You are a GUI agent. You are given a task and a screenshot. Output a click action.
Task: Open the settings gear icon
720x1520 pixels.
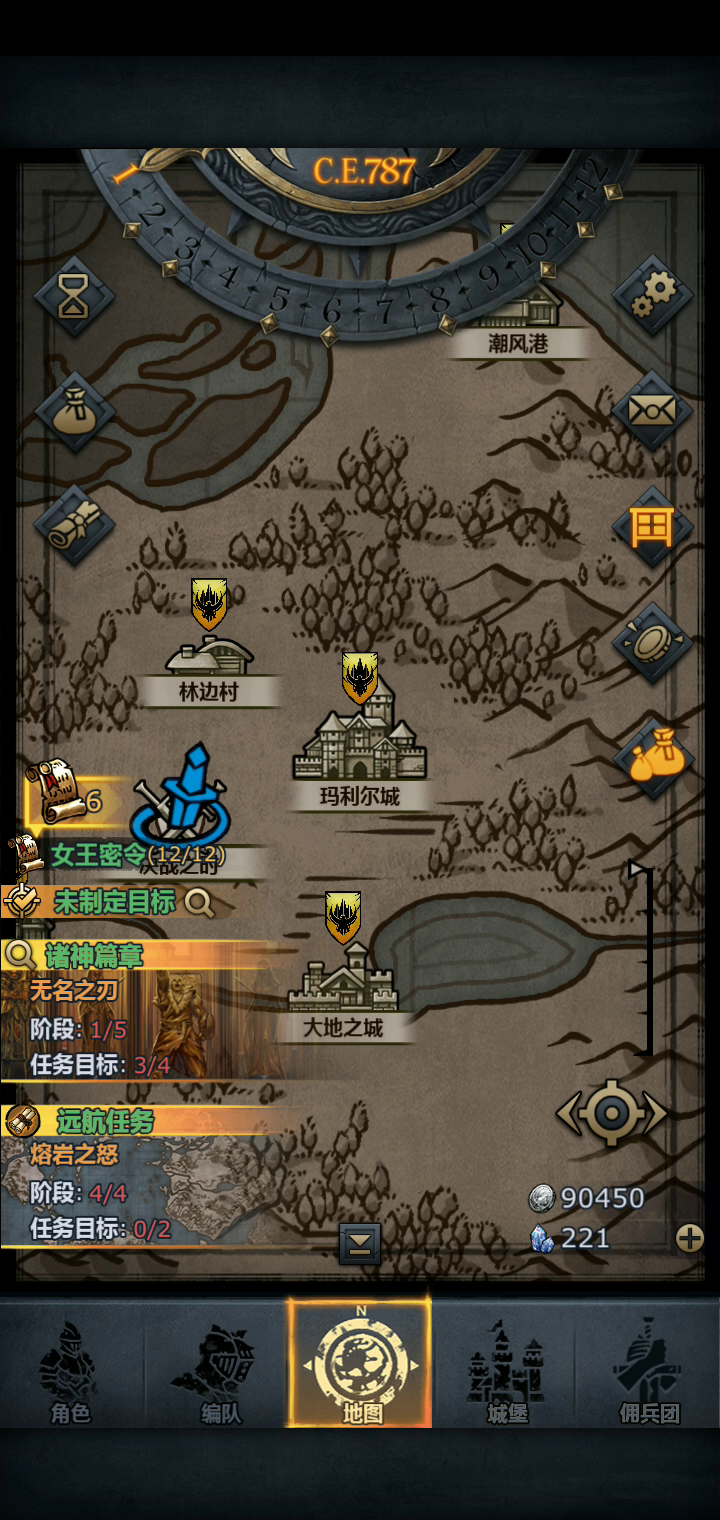coord(653,295)
